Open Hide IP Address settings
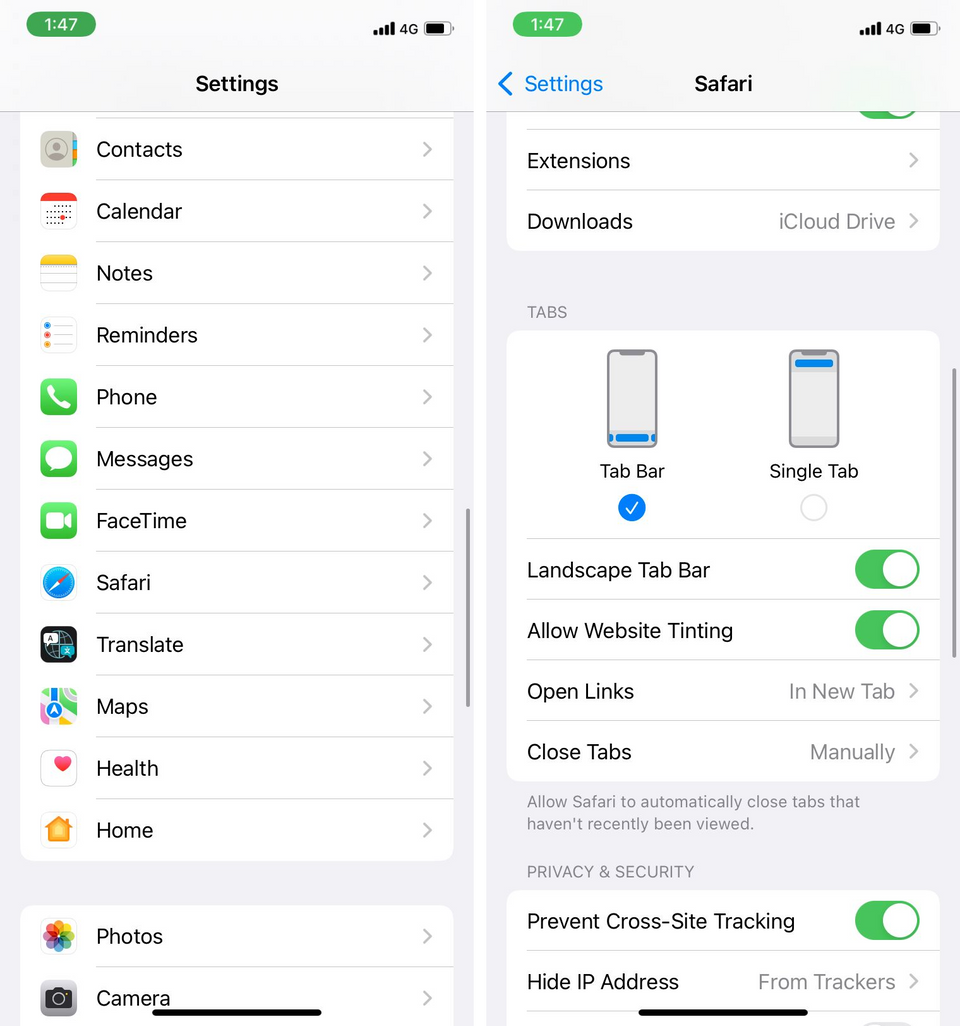Screen dimensions: 960x1026 (x=722, y=982)
